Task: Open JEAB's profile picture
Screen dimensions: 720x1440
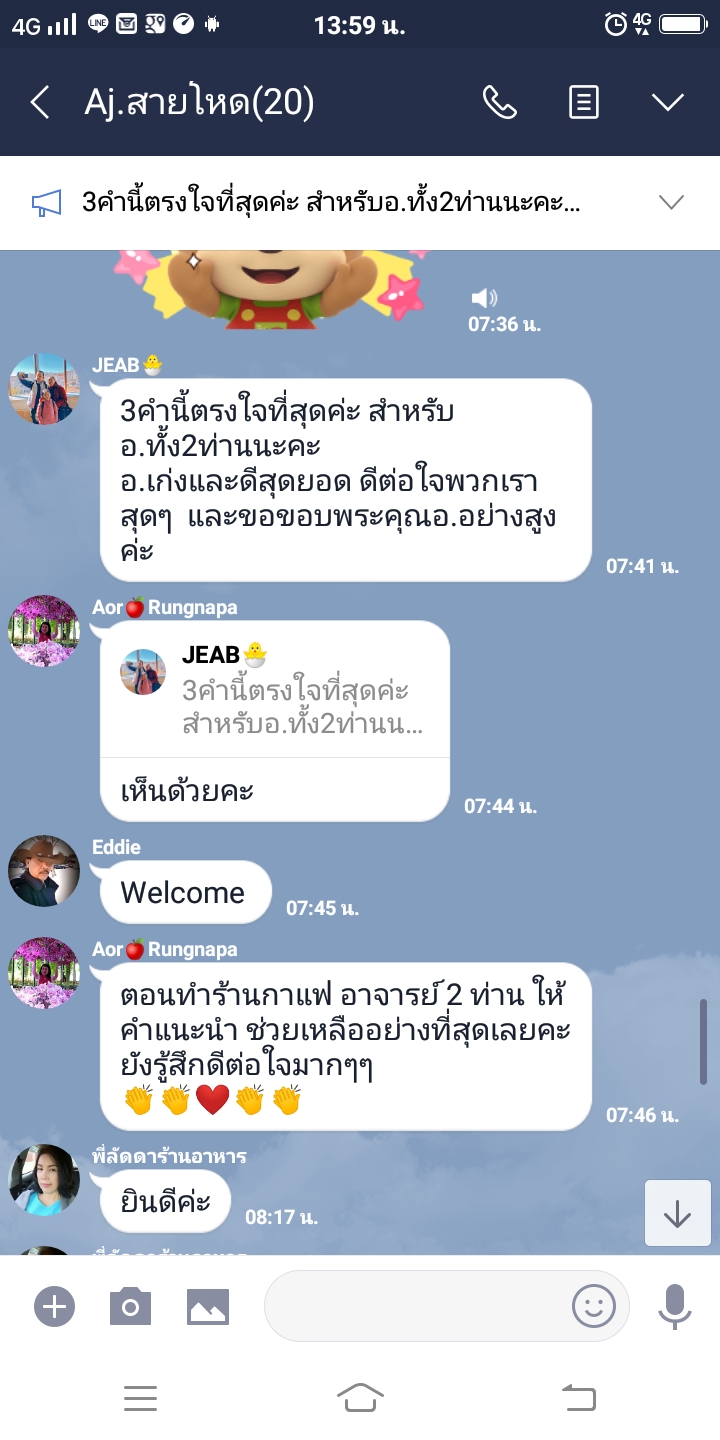Action: tap(44, 389)
